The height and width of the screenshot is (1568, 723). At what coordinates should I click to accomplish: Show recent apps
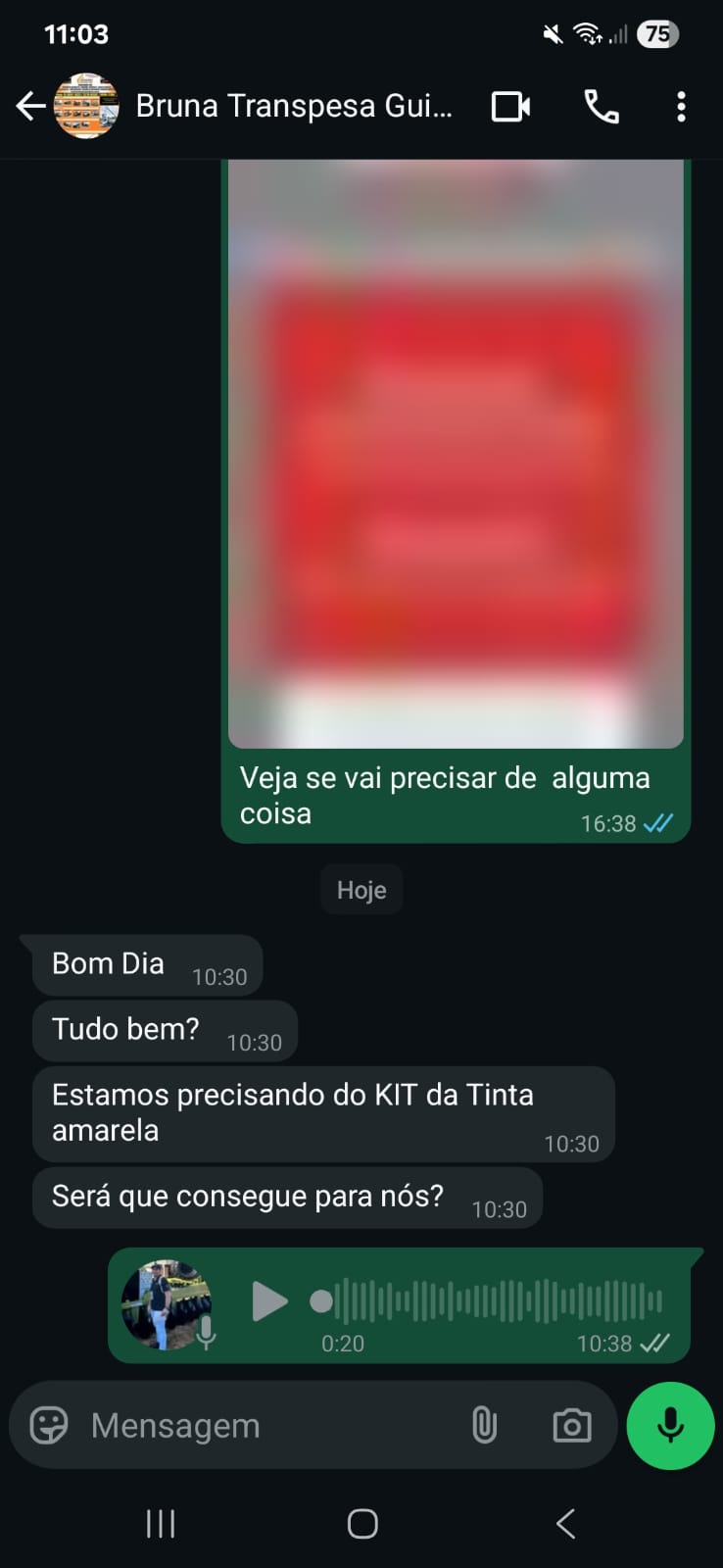[x=161, y=1523]
